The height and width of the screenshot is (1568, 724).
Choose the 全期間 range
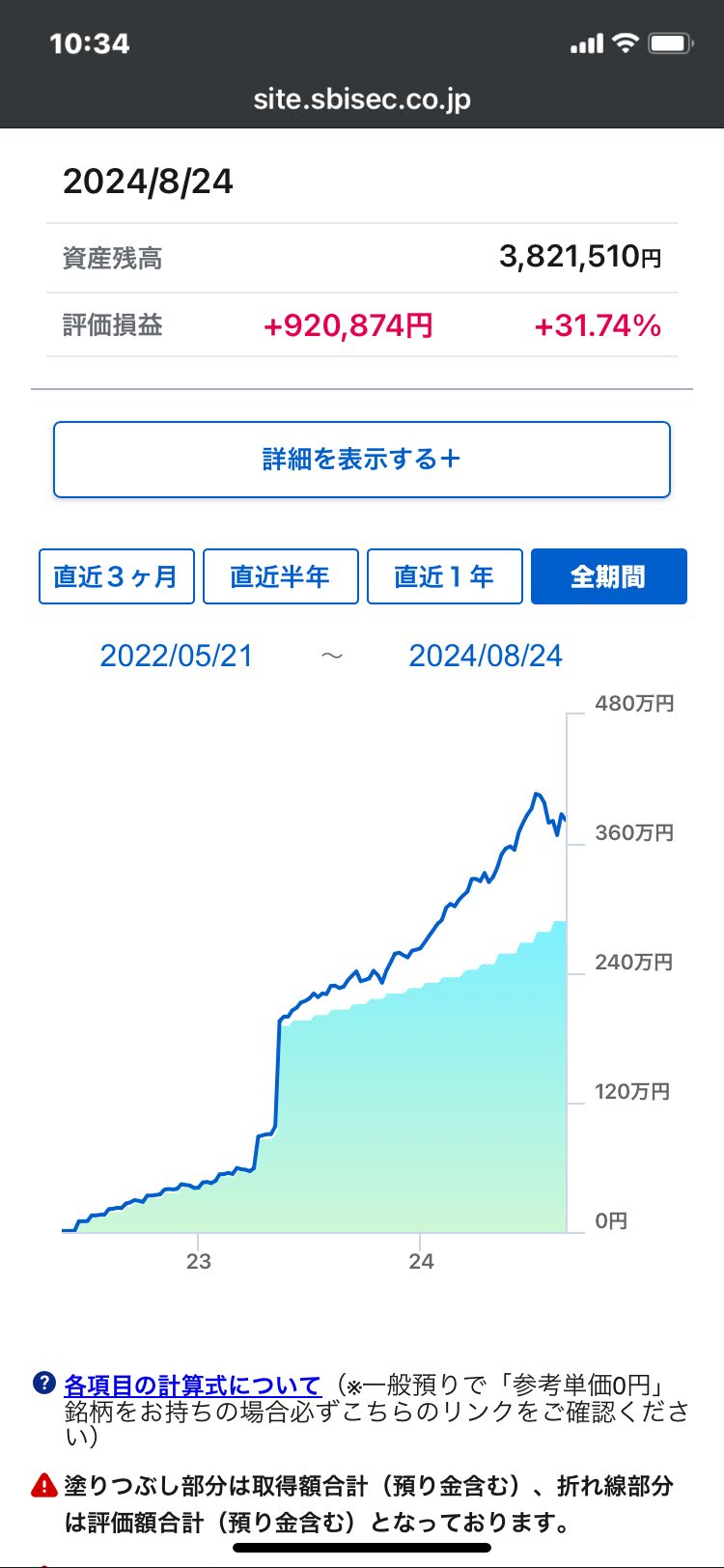(609, 576)
